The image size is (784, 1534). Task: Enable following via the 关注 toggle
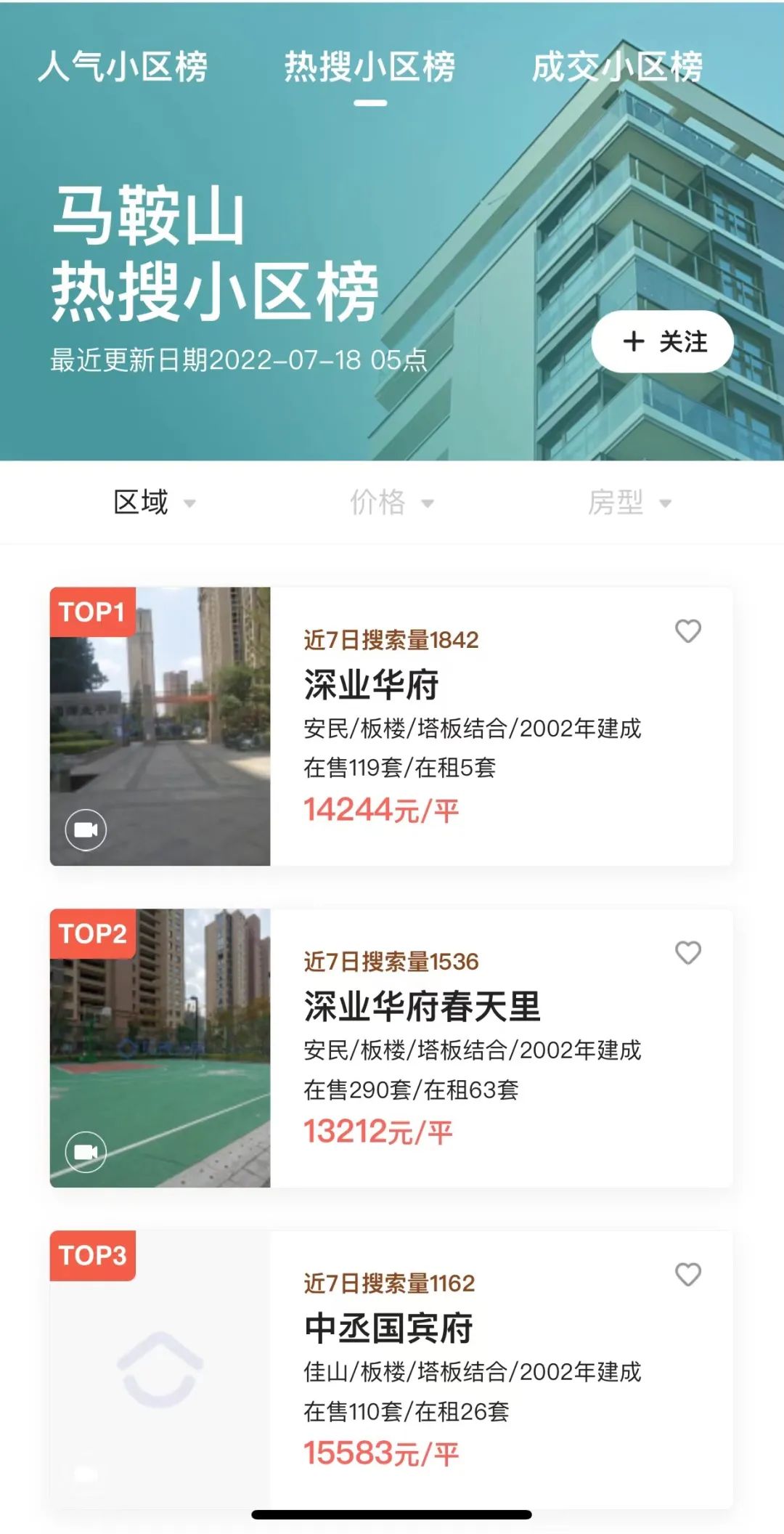[663, 342]
